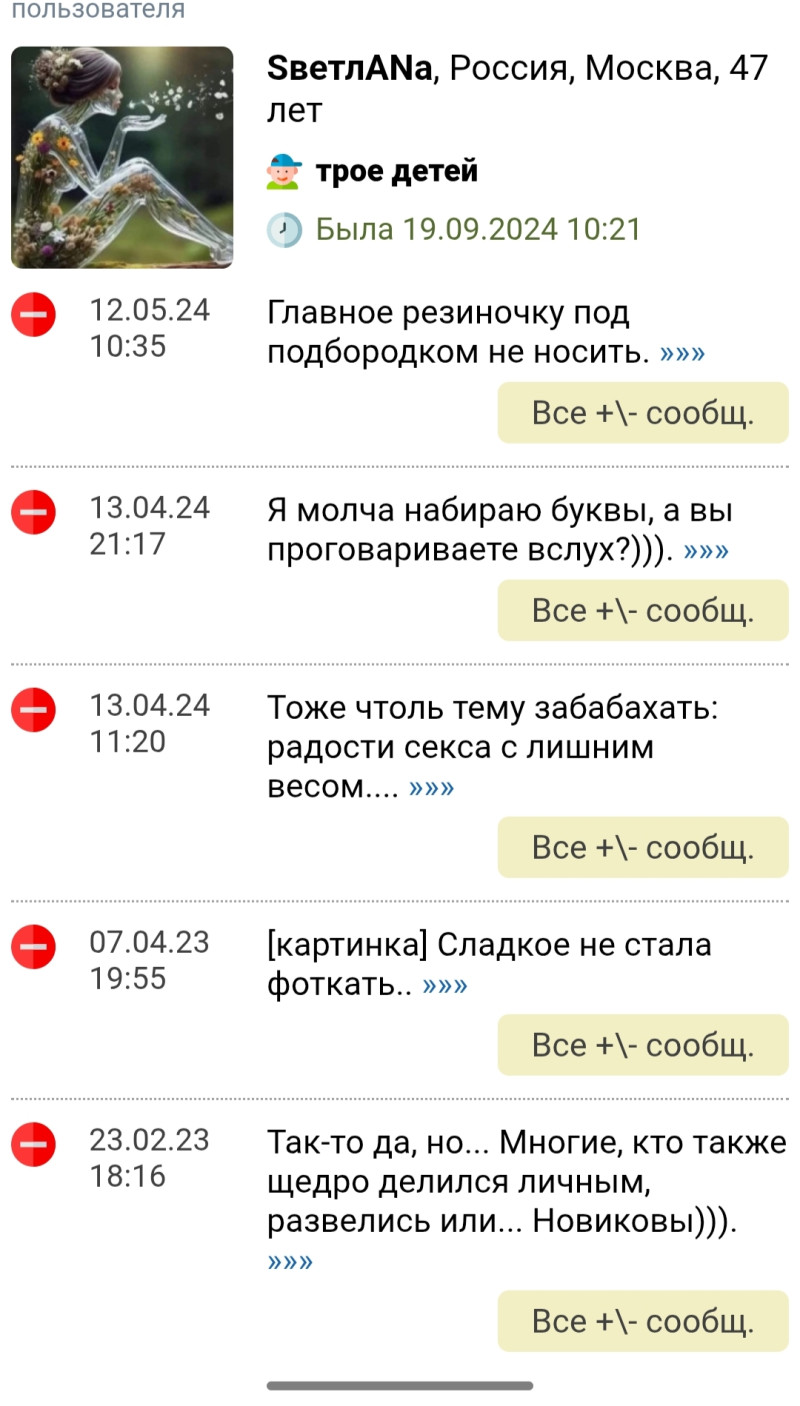Image resolution: width=800 pixels, height=1406 pixels.
Task: Tap 'Все +\- сообщ.' under the 23.02.23 message
Action: pyautogui.click(x=642, y=1322)
